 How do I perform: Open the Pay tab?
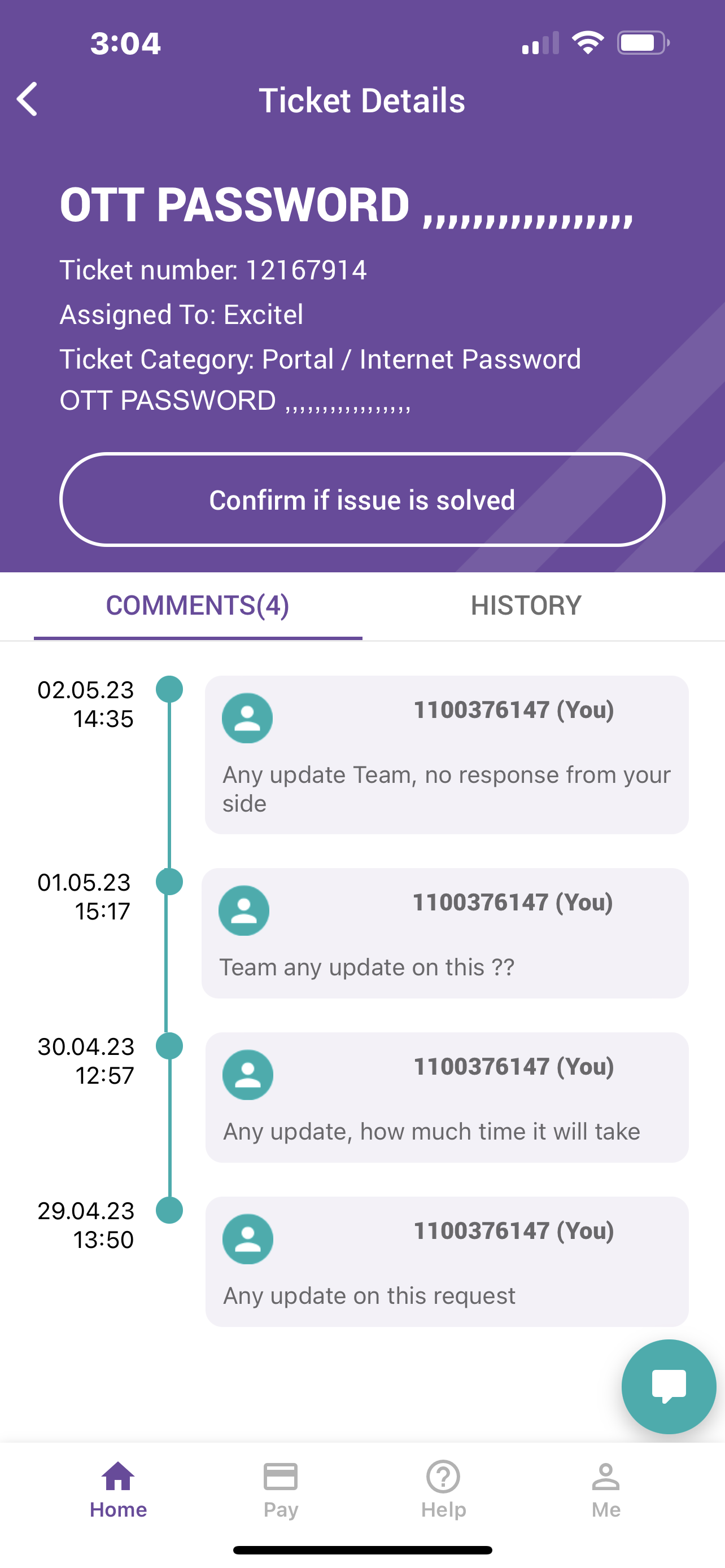tap(281, 1490)
